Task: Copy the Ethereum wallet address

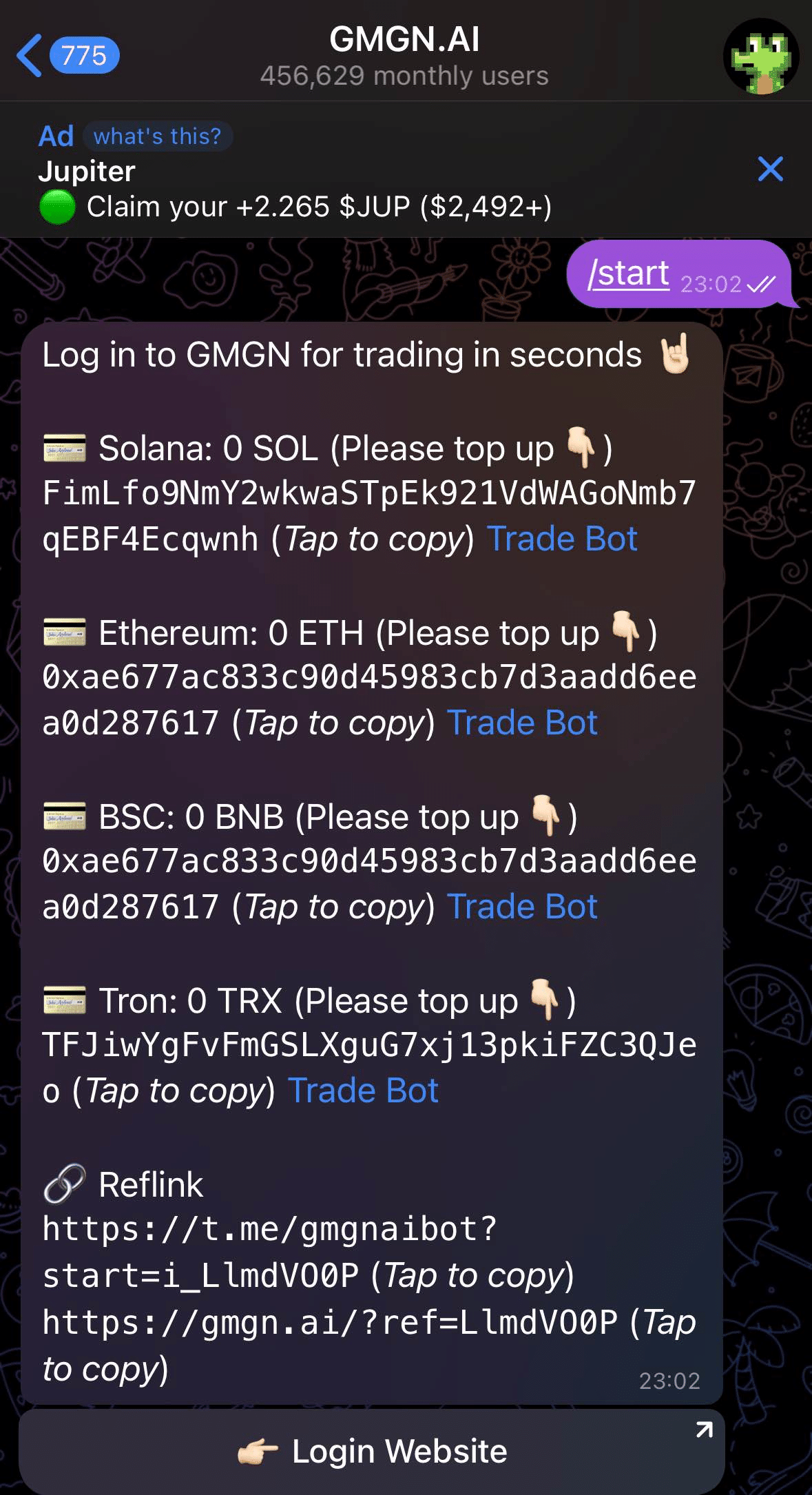Action: click(x=368, y=678)
